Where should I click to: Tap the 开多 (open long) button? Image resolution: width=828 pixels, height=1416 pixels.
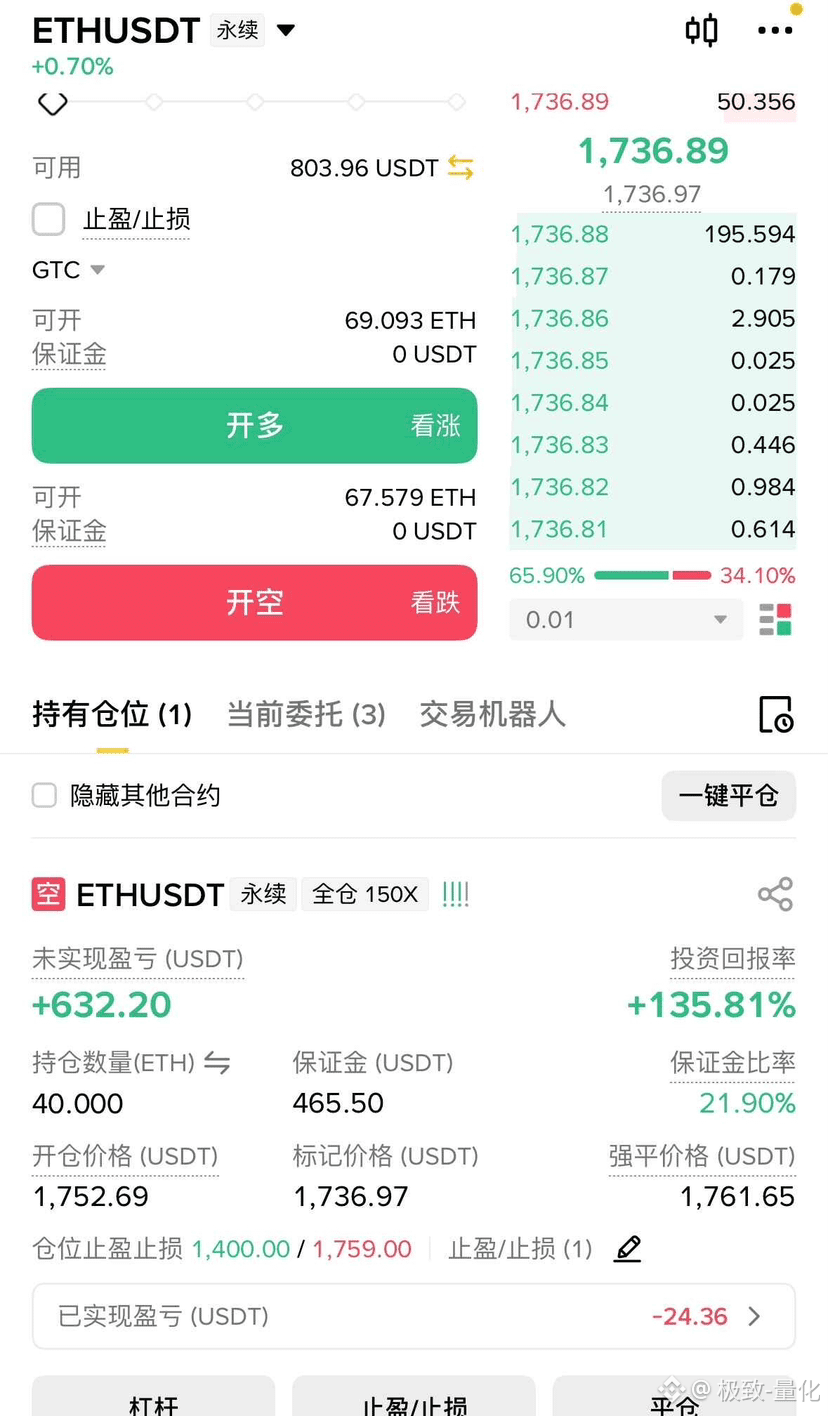254,426
